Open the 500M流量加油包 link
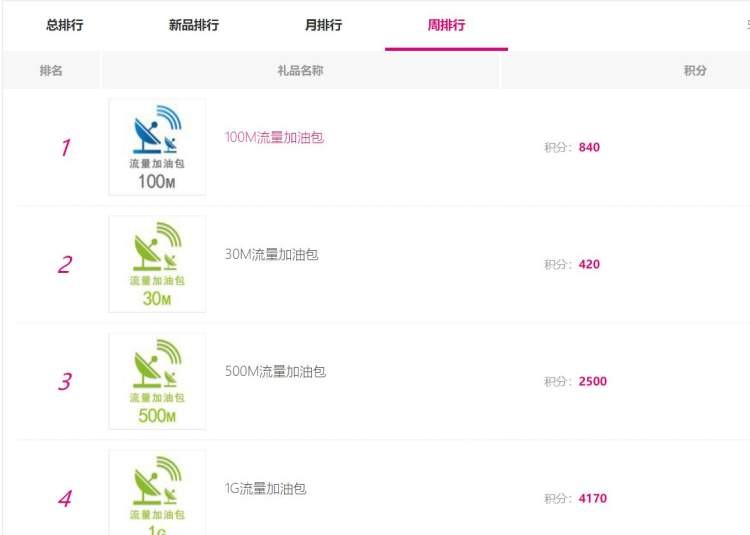This screenshot has width=750, height=535. 275,371
